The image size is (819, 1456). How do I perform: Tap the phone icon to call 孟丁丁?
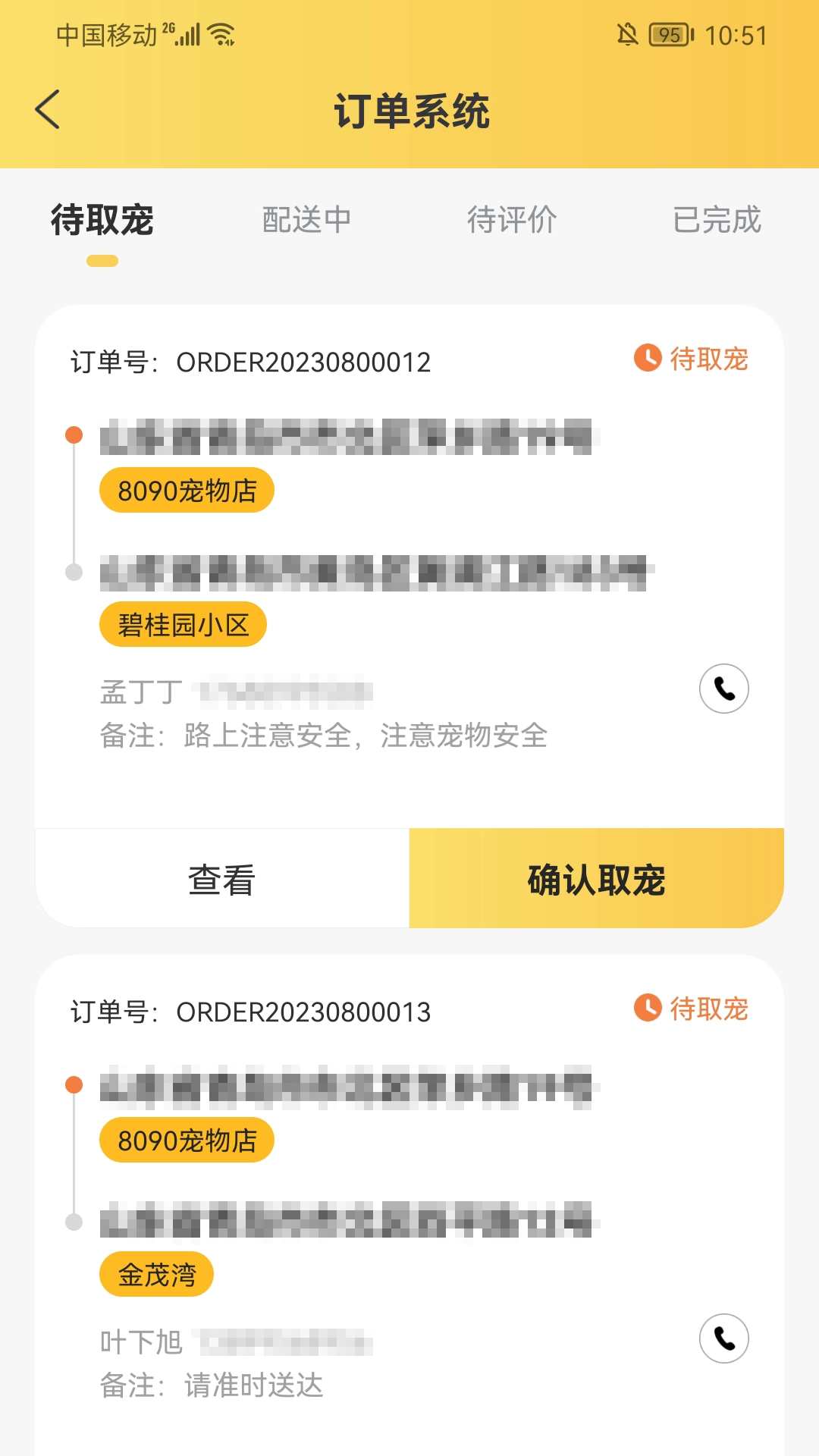[723, 689]
